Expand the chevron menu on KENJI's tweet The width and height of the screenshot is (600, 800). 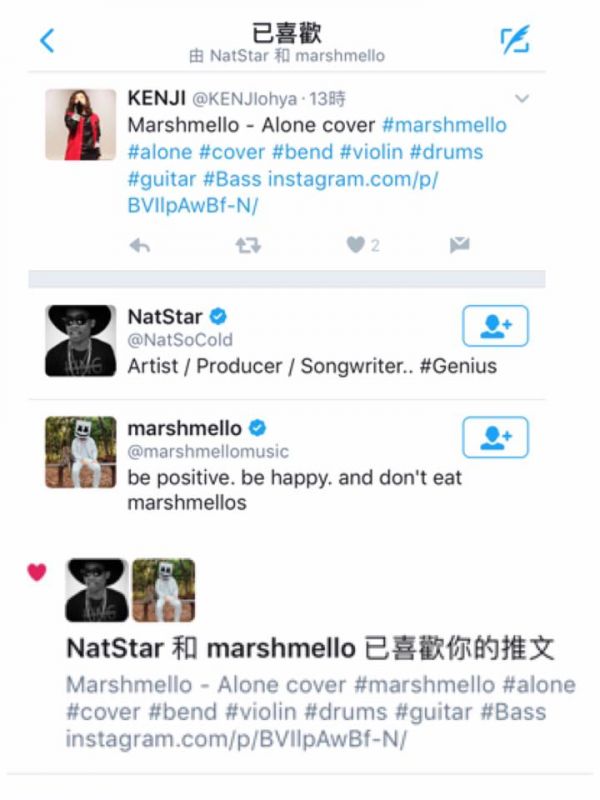(x=521, y=99)
